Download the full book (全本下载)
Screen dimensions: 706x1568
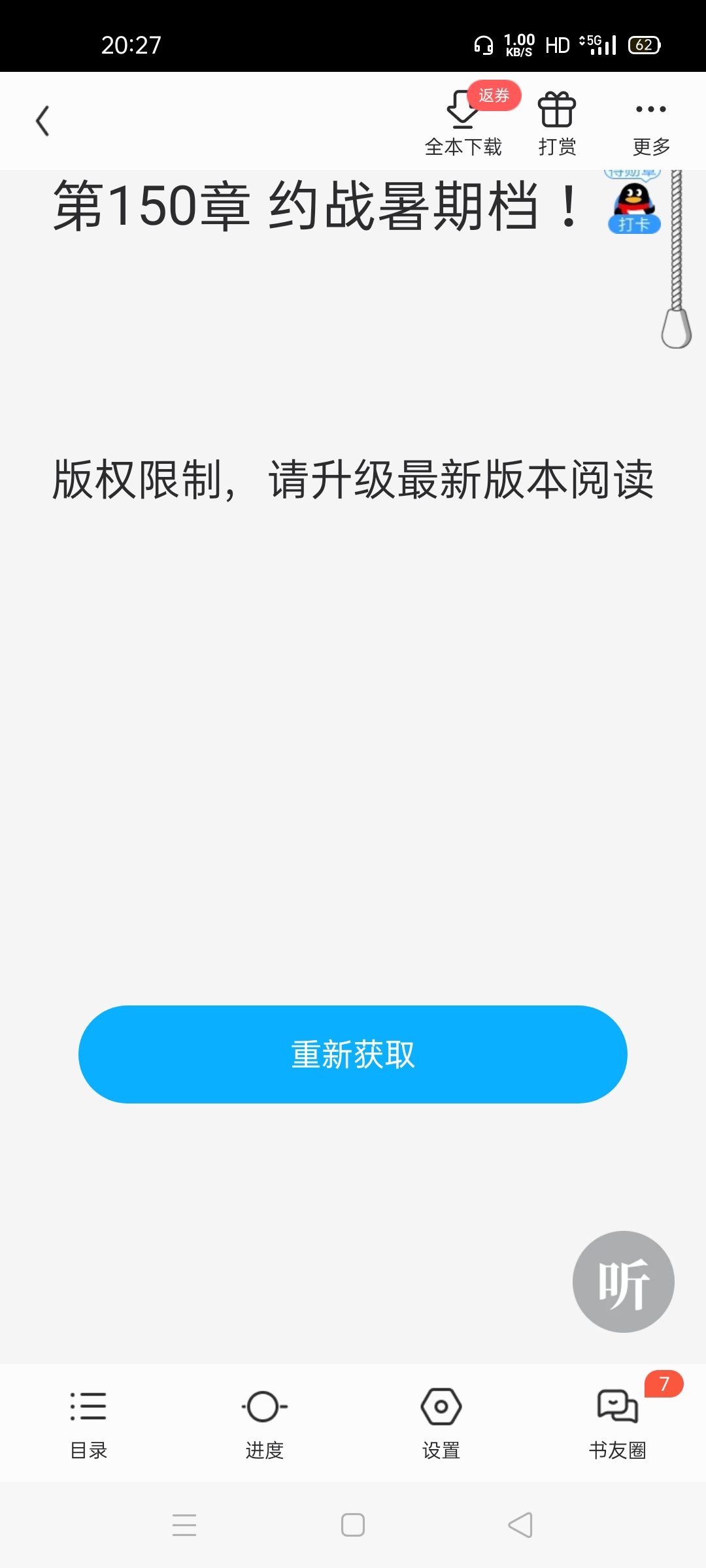coord(463,122)
